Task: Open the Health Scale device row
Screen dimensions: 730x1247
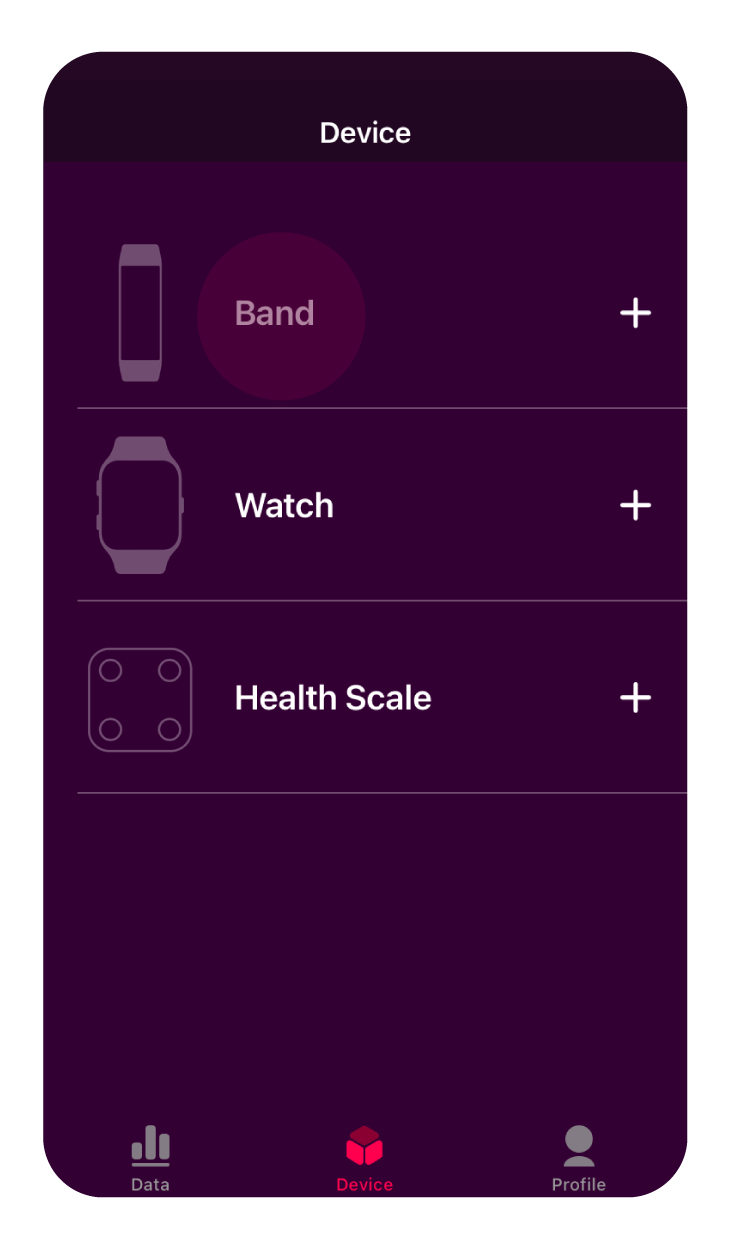Action: click(380, 698)
